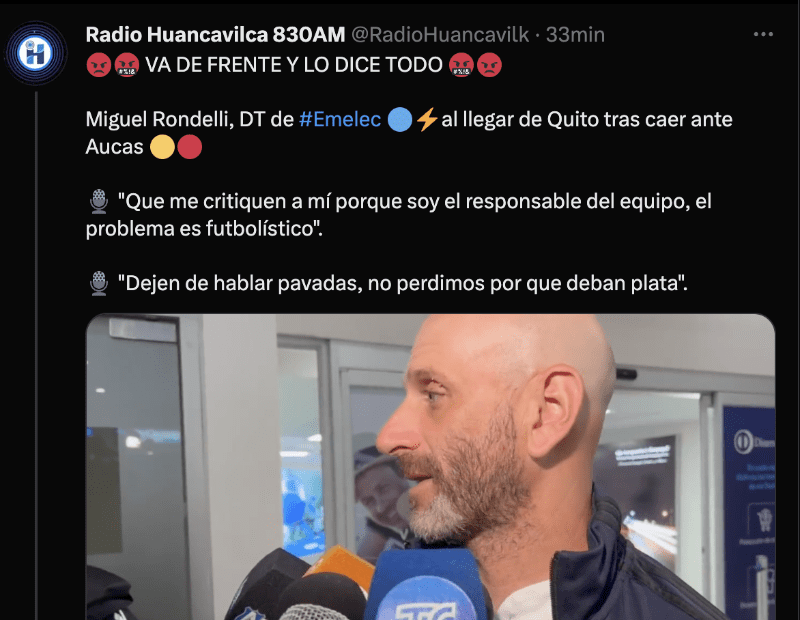Open Radio Huancavilca's profile avatar
The width and height of the screenshot is (800, 620).
(36, 53)
